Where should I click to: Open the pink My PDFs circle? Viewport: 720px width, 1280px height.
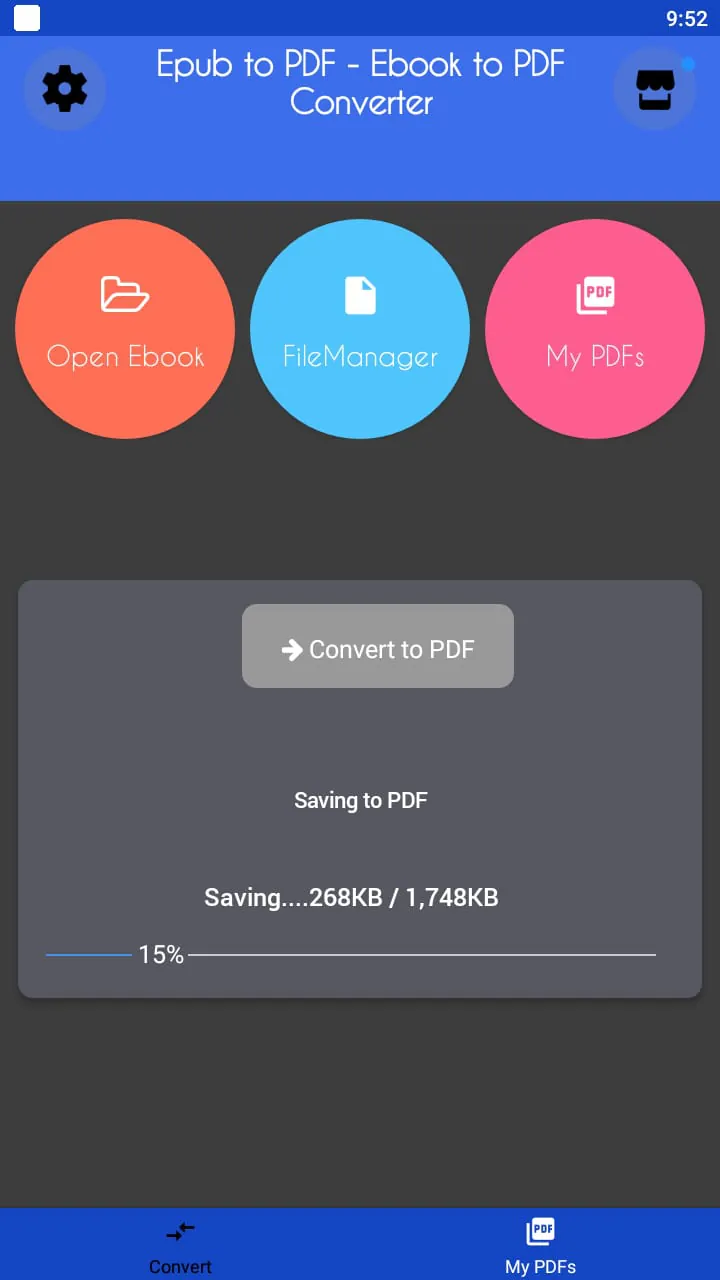595,328
